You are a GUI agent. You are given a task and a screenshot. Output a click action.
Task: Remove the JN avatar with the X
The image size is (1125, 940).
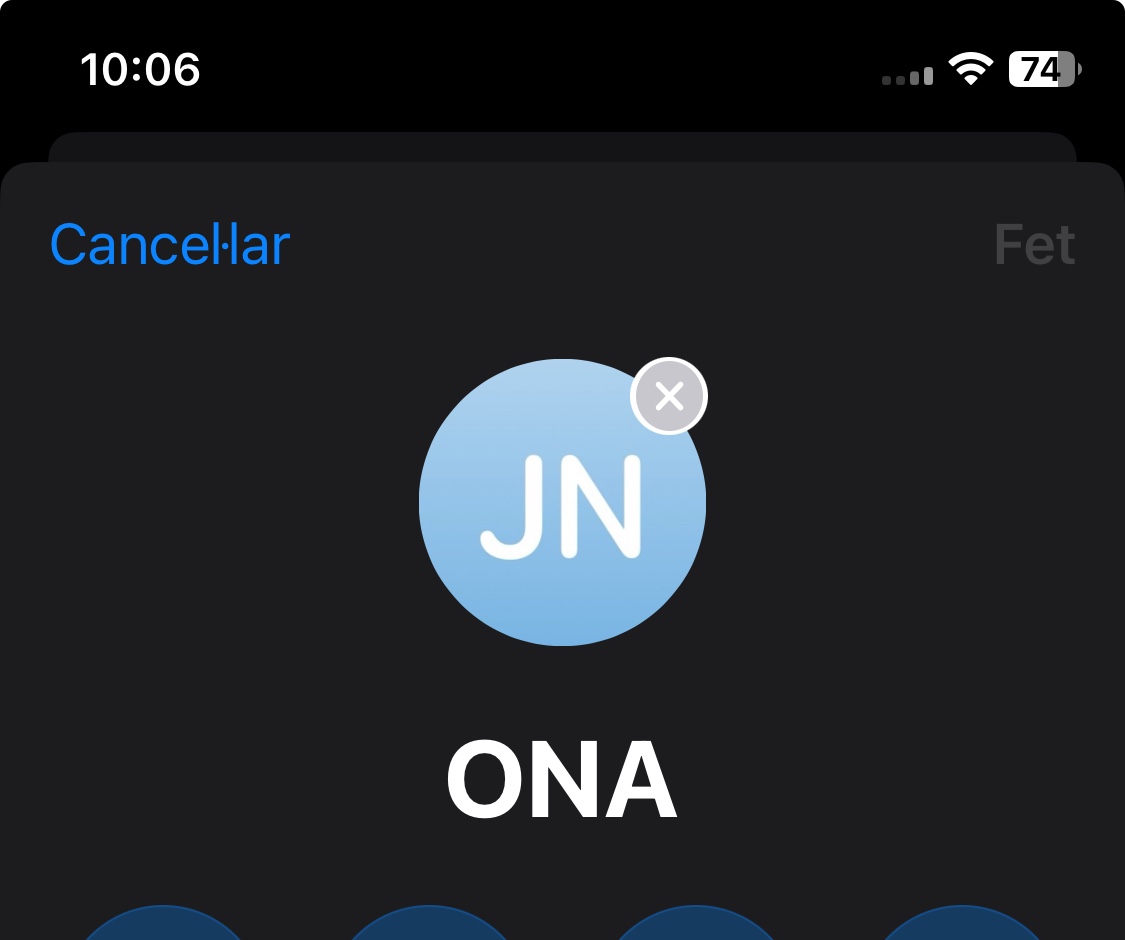pyautogui.click(x=669, y=396)
